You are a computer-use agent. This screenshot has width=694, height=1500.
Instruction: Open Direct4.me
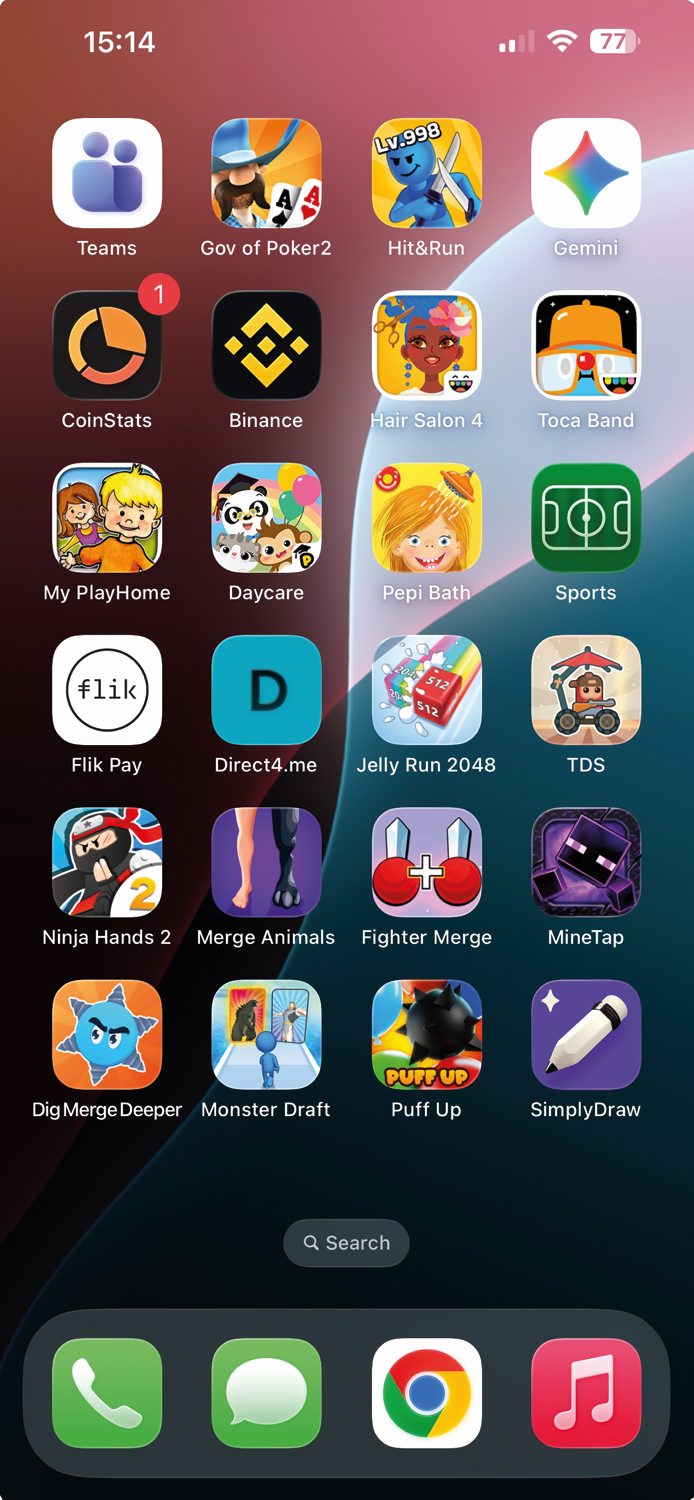(x=266, y=690)
